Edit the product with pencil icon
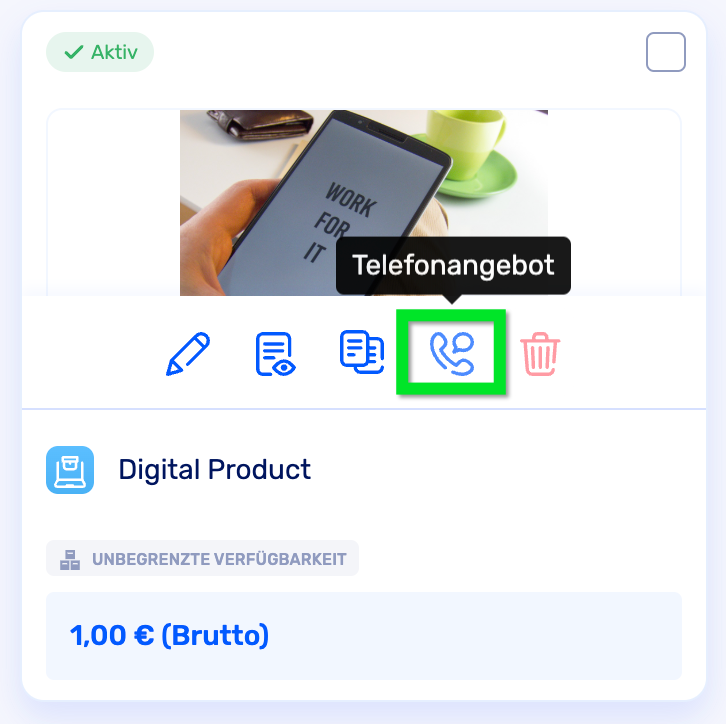This screenshot has width=726, height=724. tap(187, 354)
